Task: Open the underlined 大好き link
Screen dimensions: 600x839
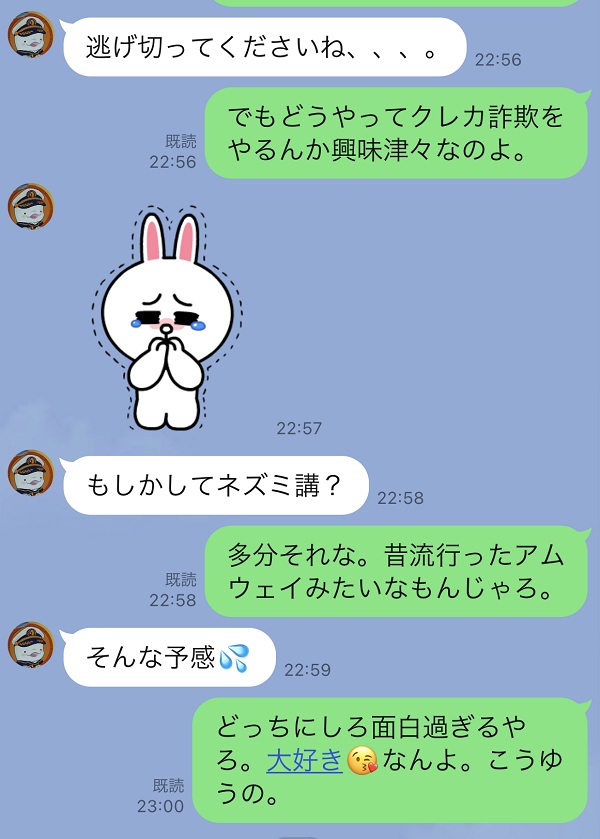Action: (304, 761)
